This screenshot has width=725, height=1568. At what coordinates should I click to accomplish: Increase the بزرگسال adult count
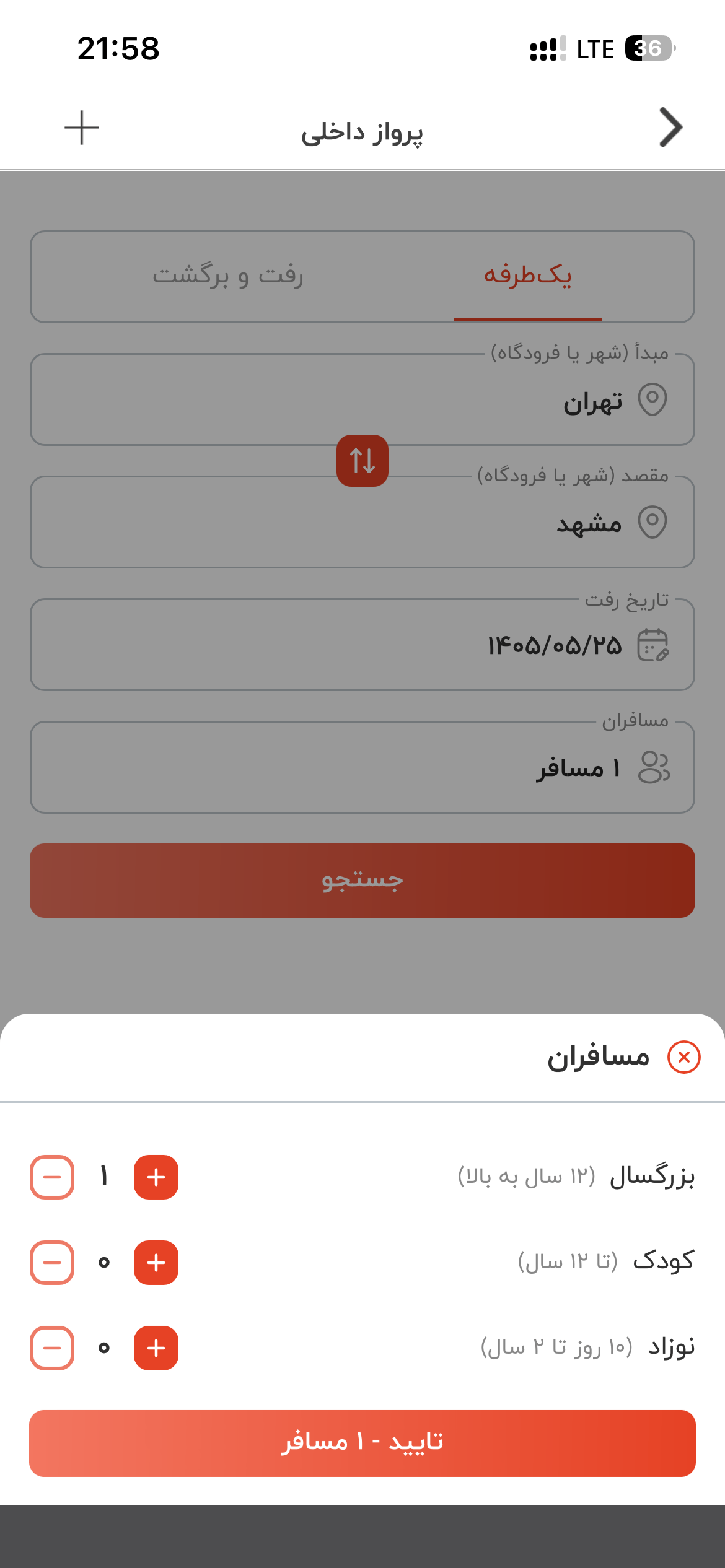156,1177
